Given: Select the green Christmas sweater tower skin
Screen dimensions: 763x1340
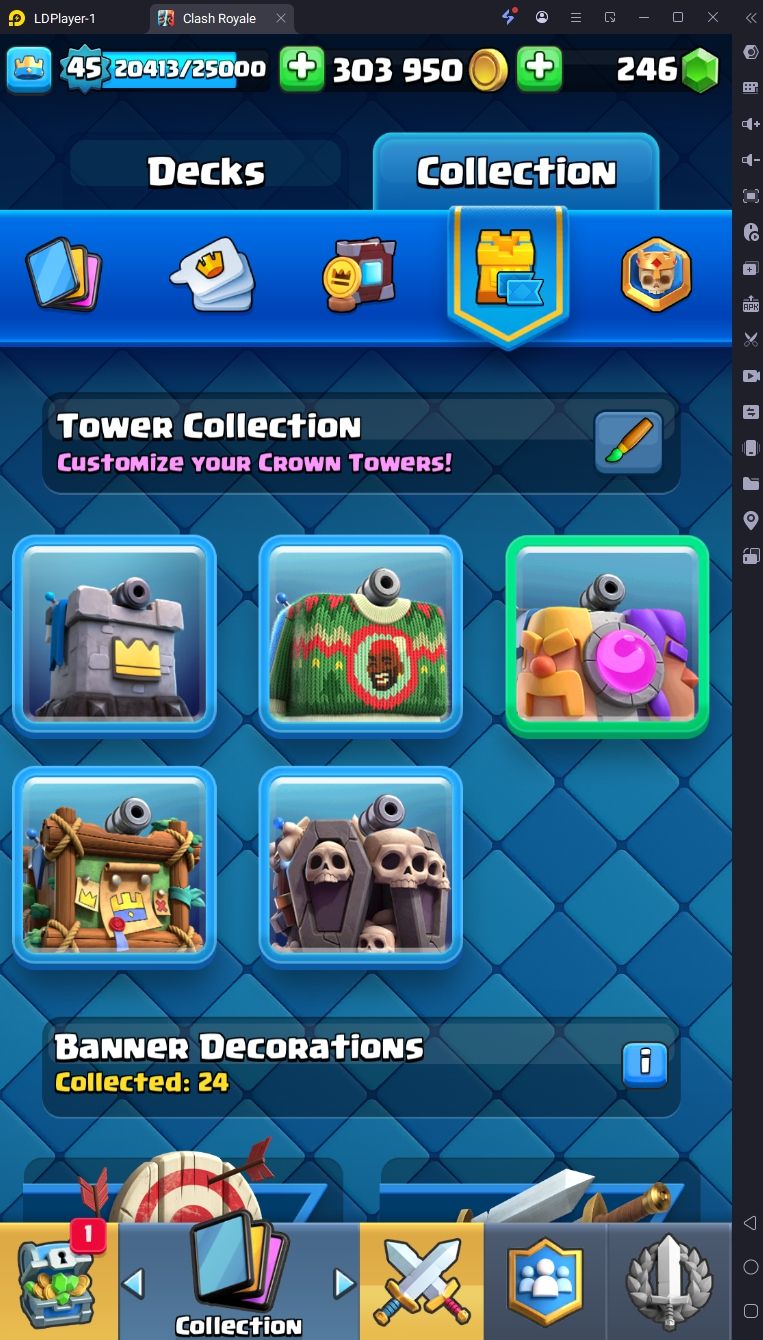Looking at the screenshot, I should pyautogui.click(x=360, y=635).
